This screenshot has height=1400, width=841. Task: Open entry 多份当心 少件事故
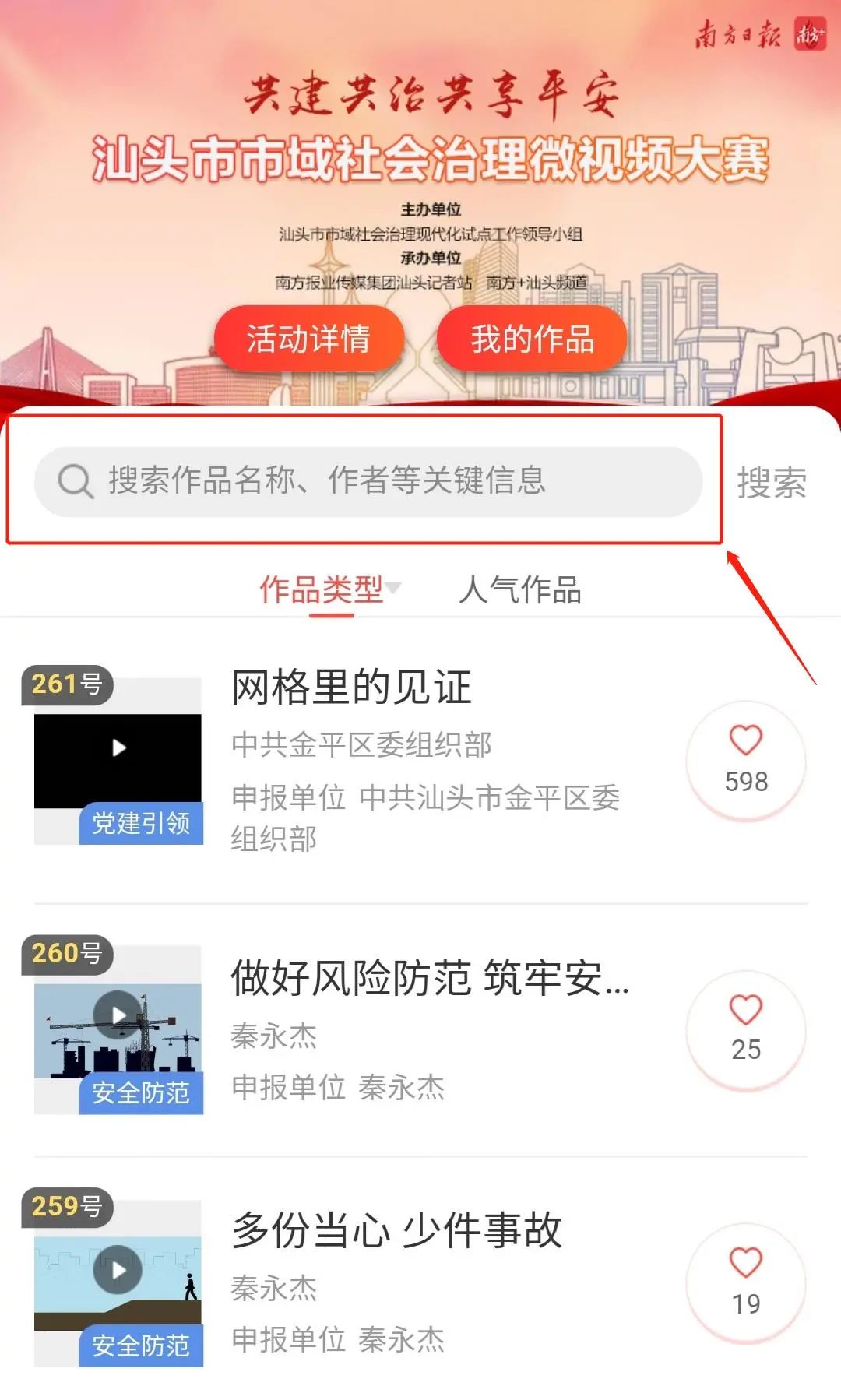pyautogui.click(x=396, y=1230)
